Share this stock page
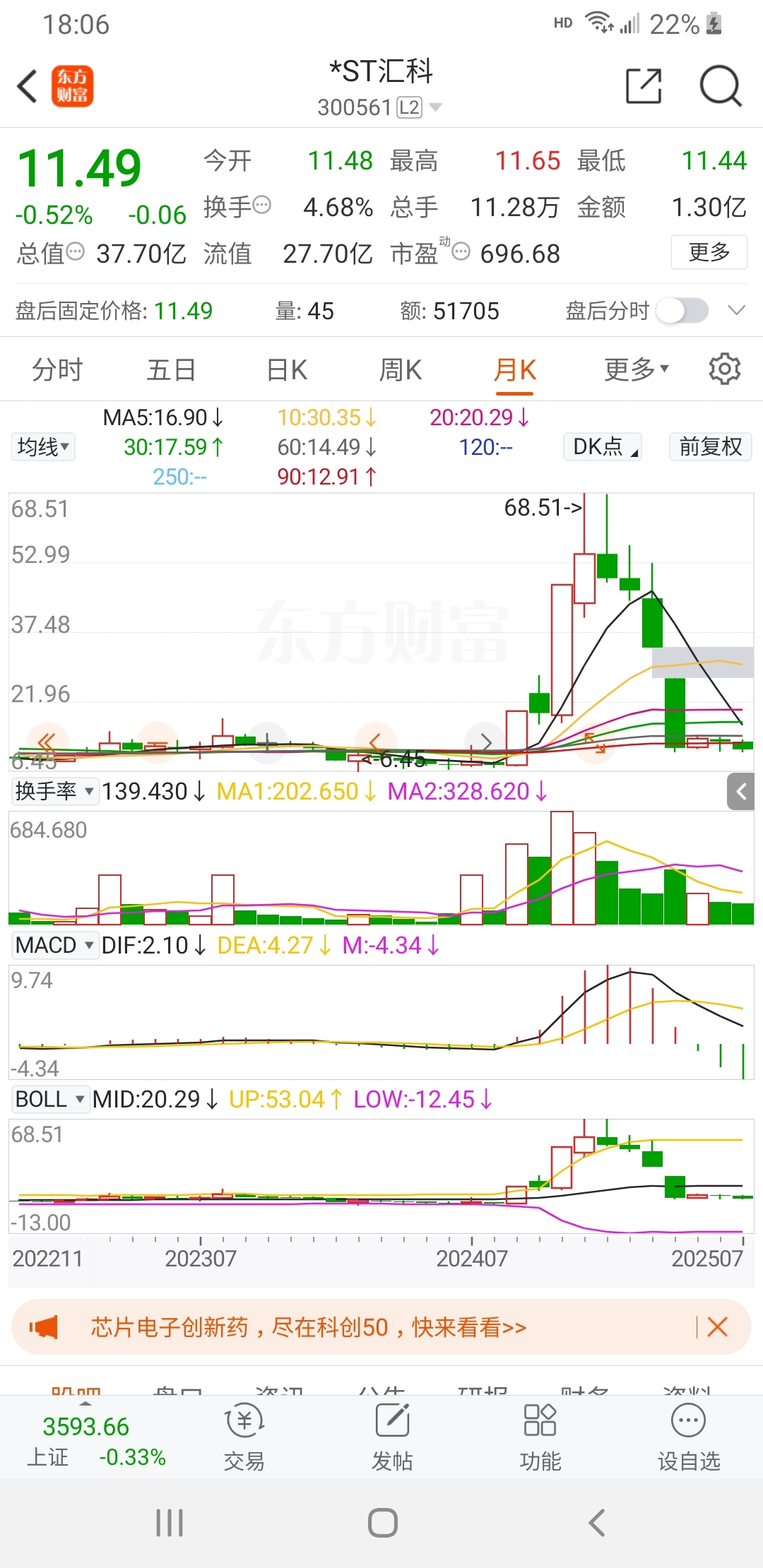 click(x=644, y=86)
